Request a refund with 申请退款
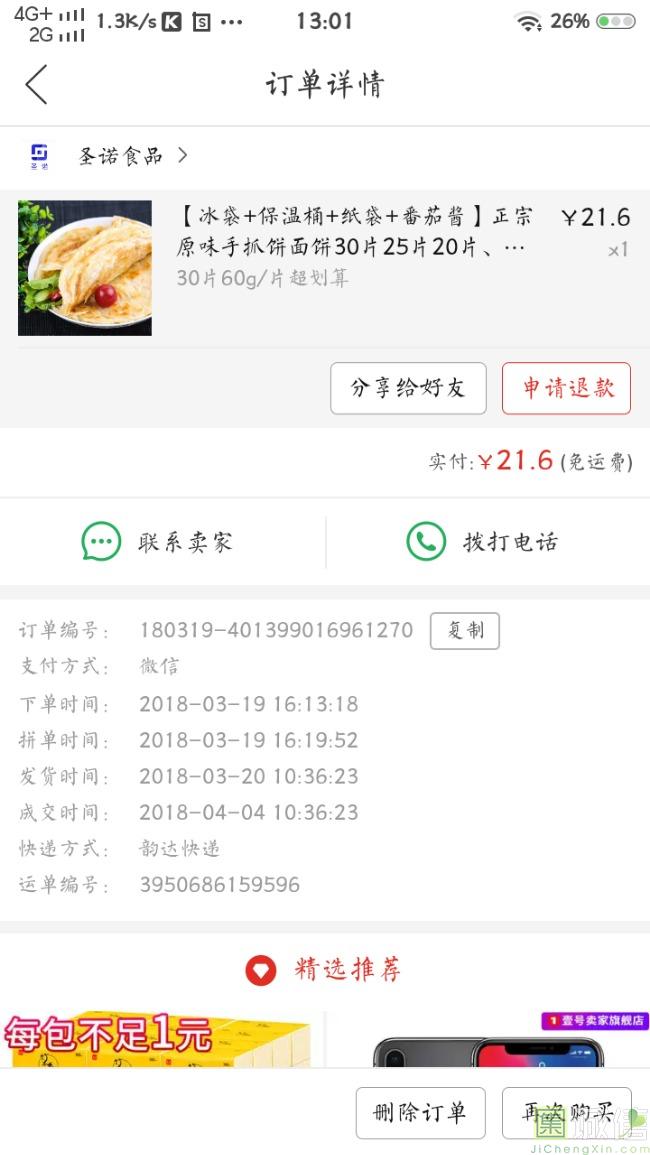 pos(566,388)
